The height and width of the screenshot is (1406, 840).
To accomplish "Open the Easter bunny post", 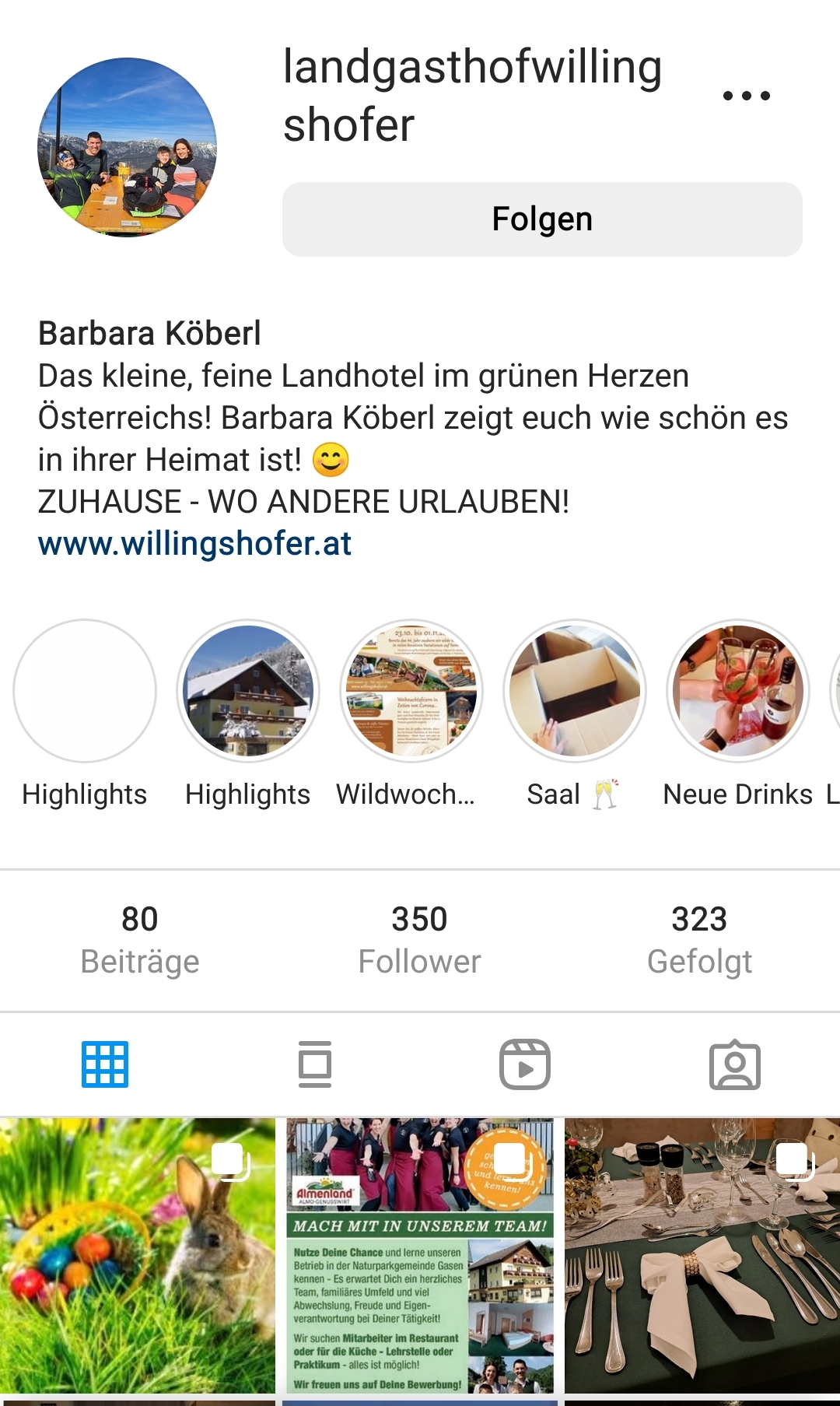I will (x=138, y=1255).
